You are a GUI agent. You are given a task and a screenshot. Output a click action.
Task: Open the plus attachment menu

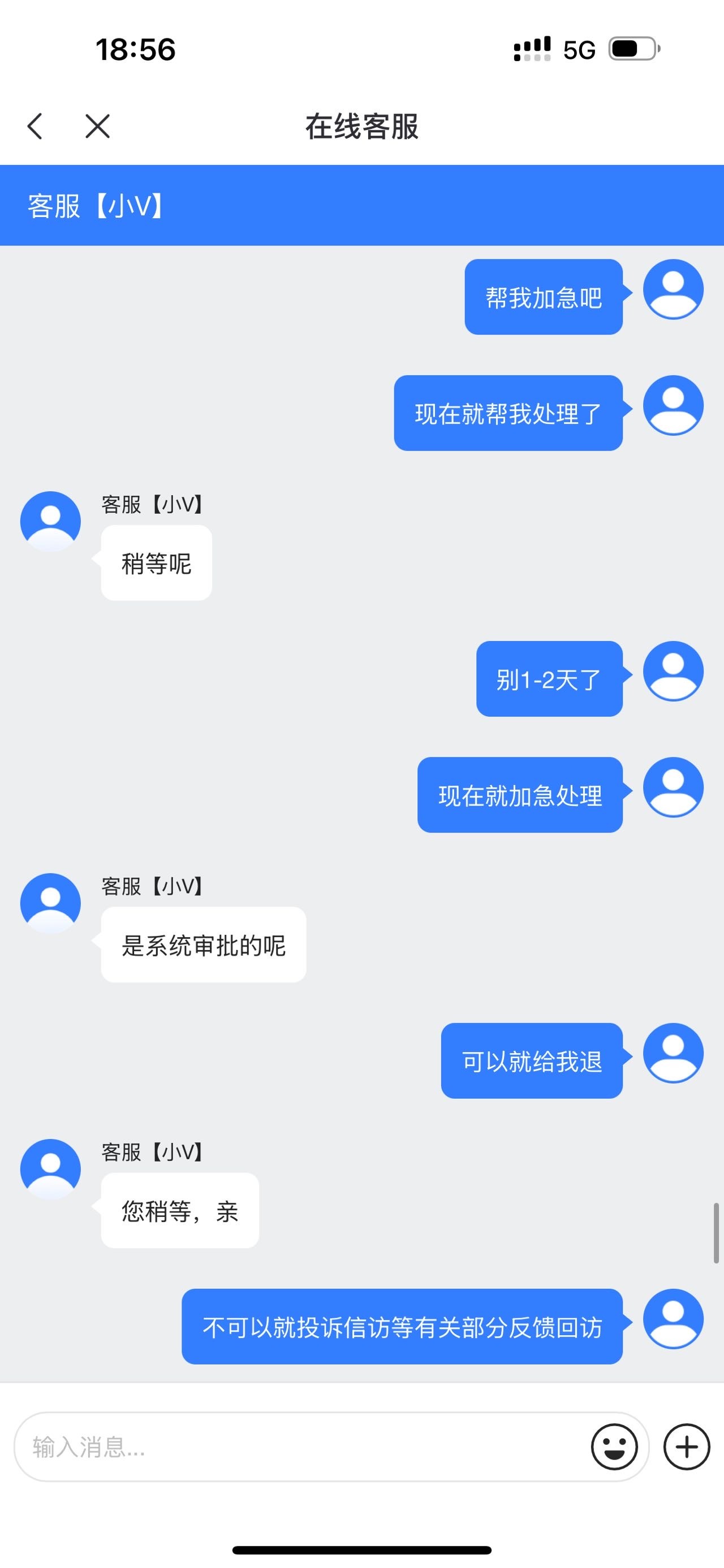pyautogui.click(x=686, y=1447)
